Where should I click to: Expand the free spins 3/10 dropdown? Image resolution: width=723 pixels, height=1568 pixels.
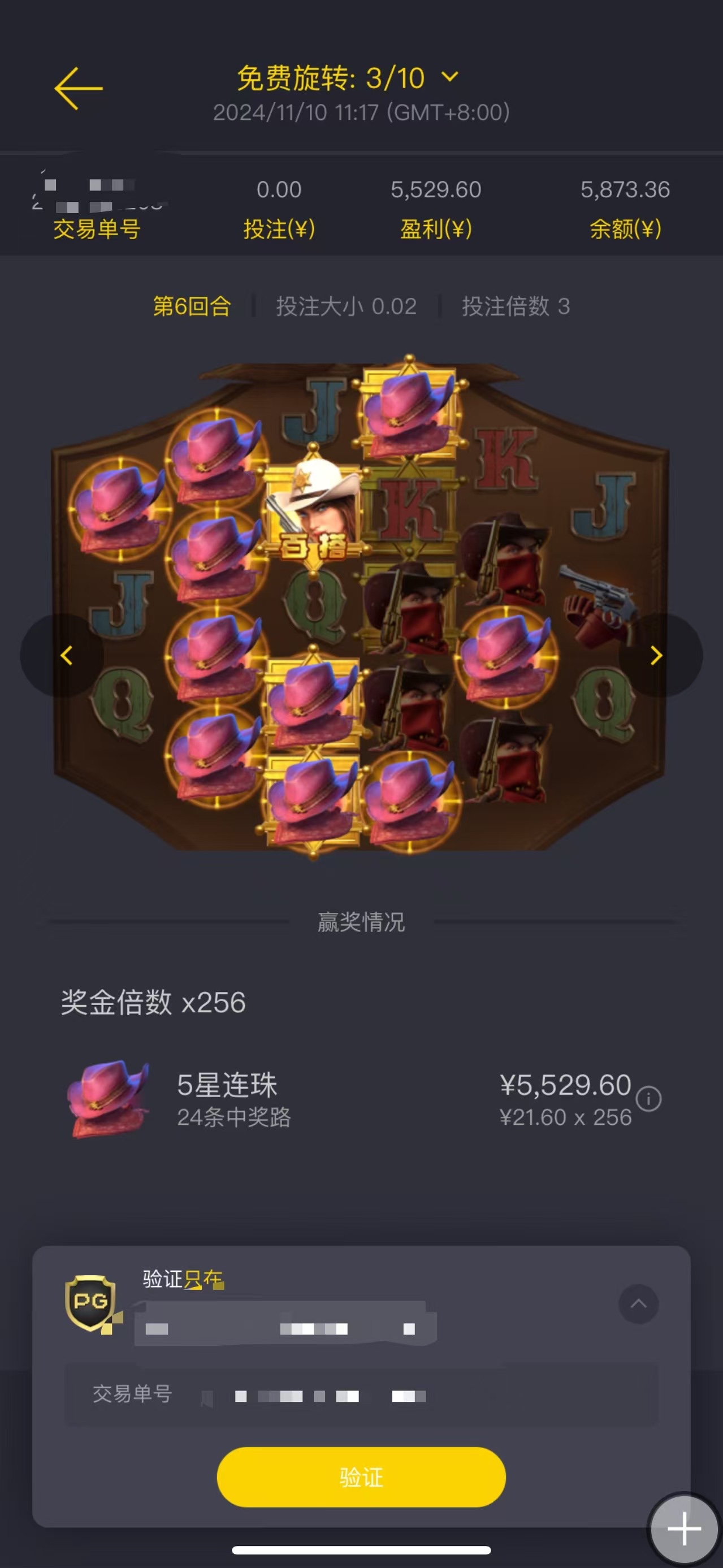[450, 77]
